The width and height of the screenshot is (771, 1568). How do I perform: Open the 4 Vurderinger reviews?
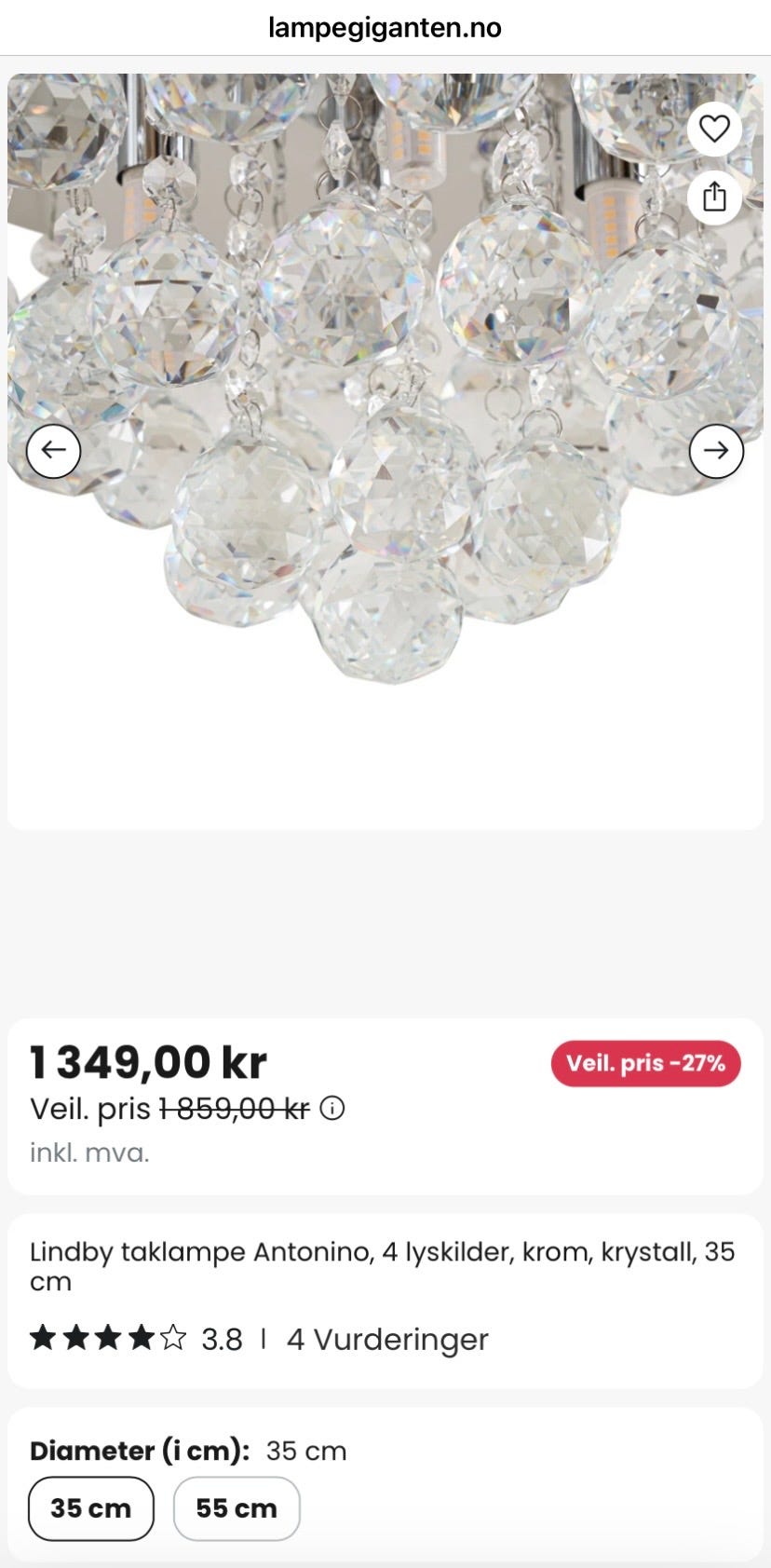[387, 1339]
